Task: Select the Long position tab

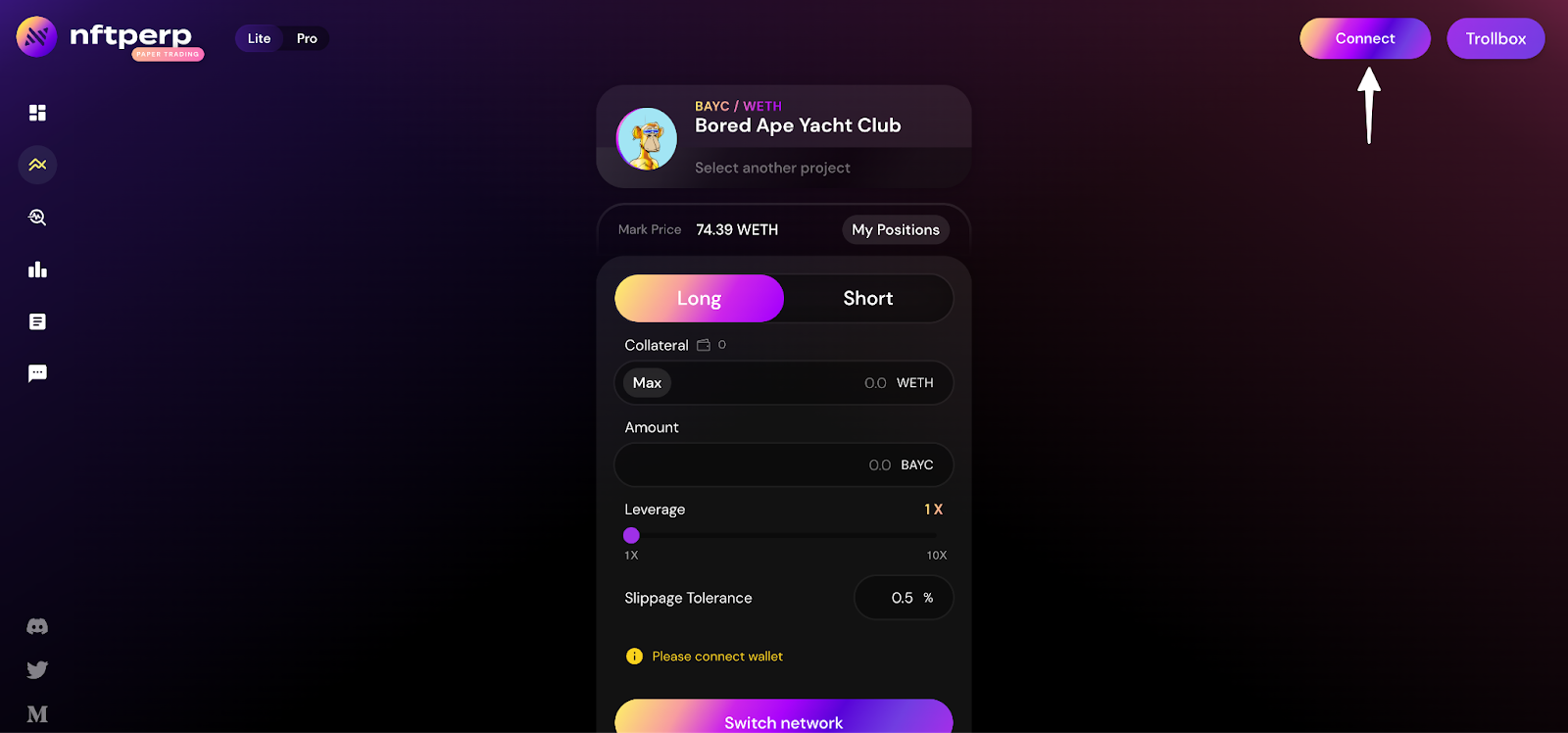Action: [699, 298]
